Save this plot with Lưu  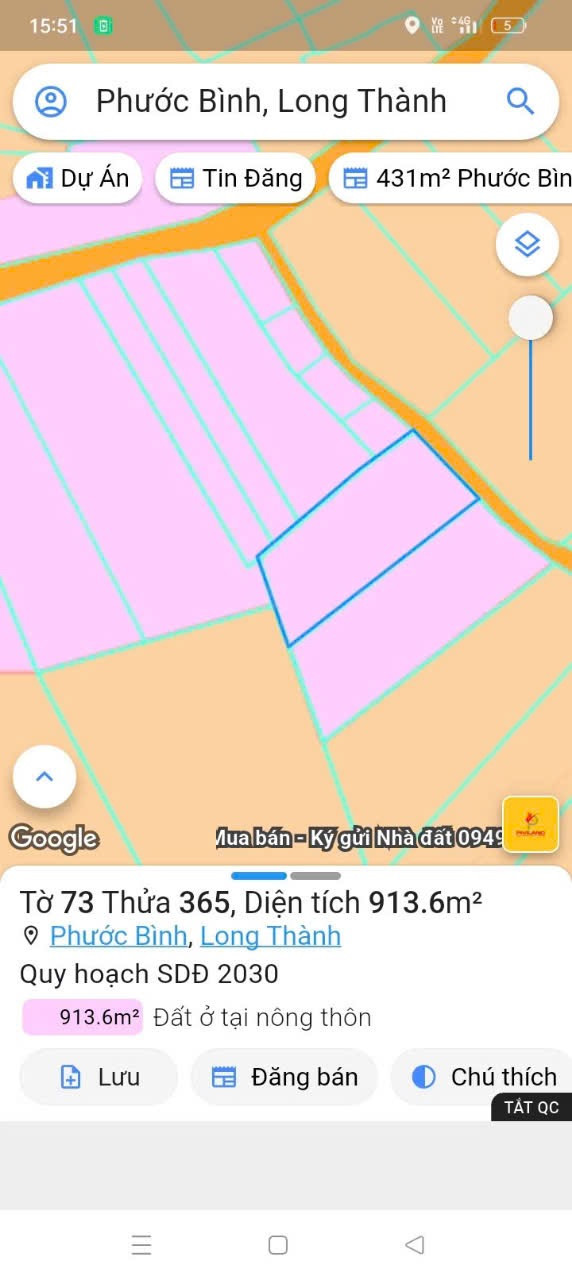[x=99, y=1077]
